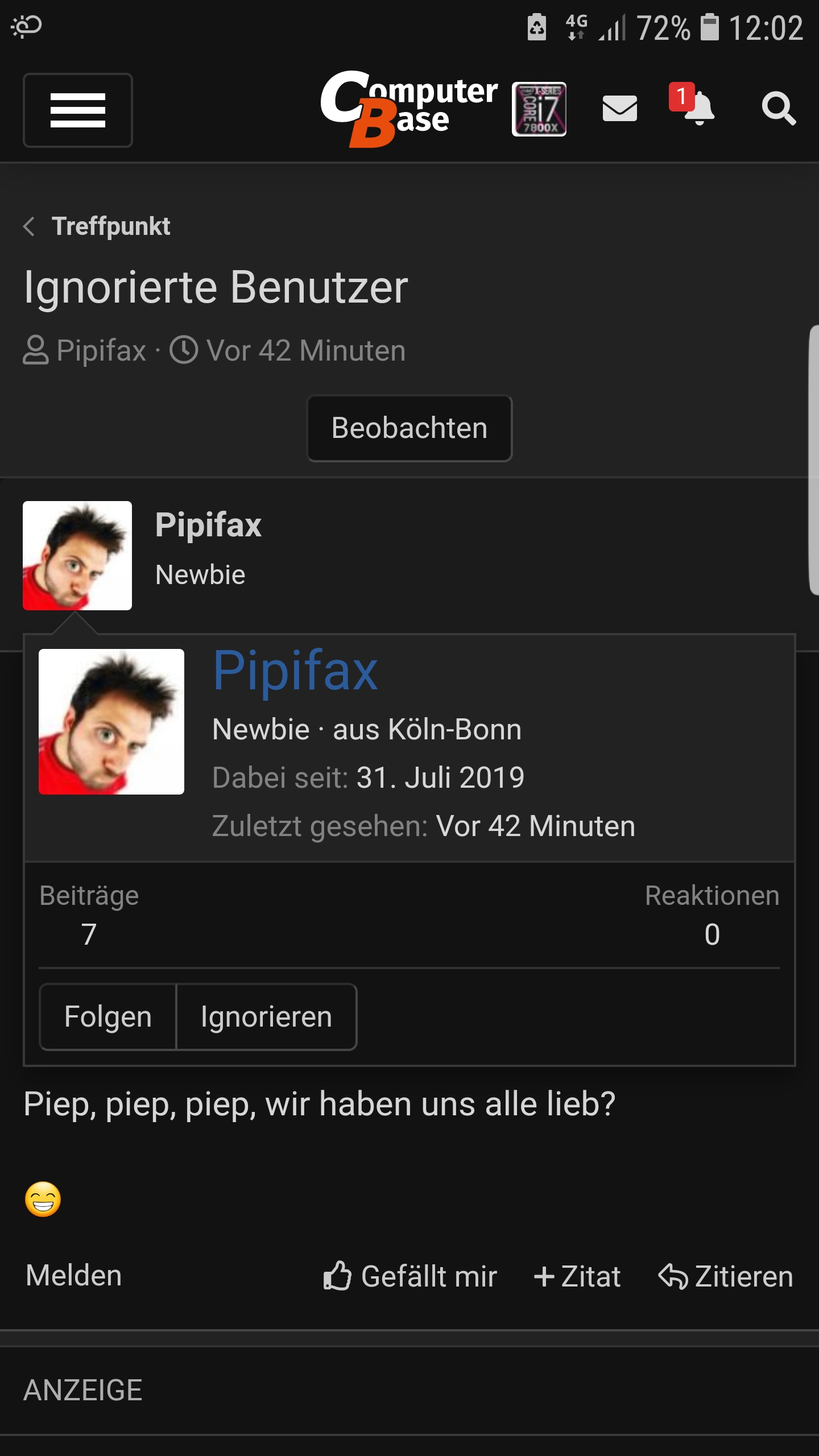Open the Treffpunkt forum section
This screenshot has height=1456, width=819.
click(111, 226)
